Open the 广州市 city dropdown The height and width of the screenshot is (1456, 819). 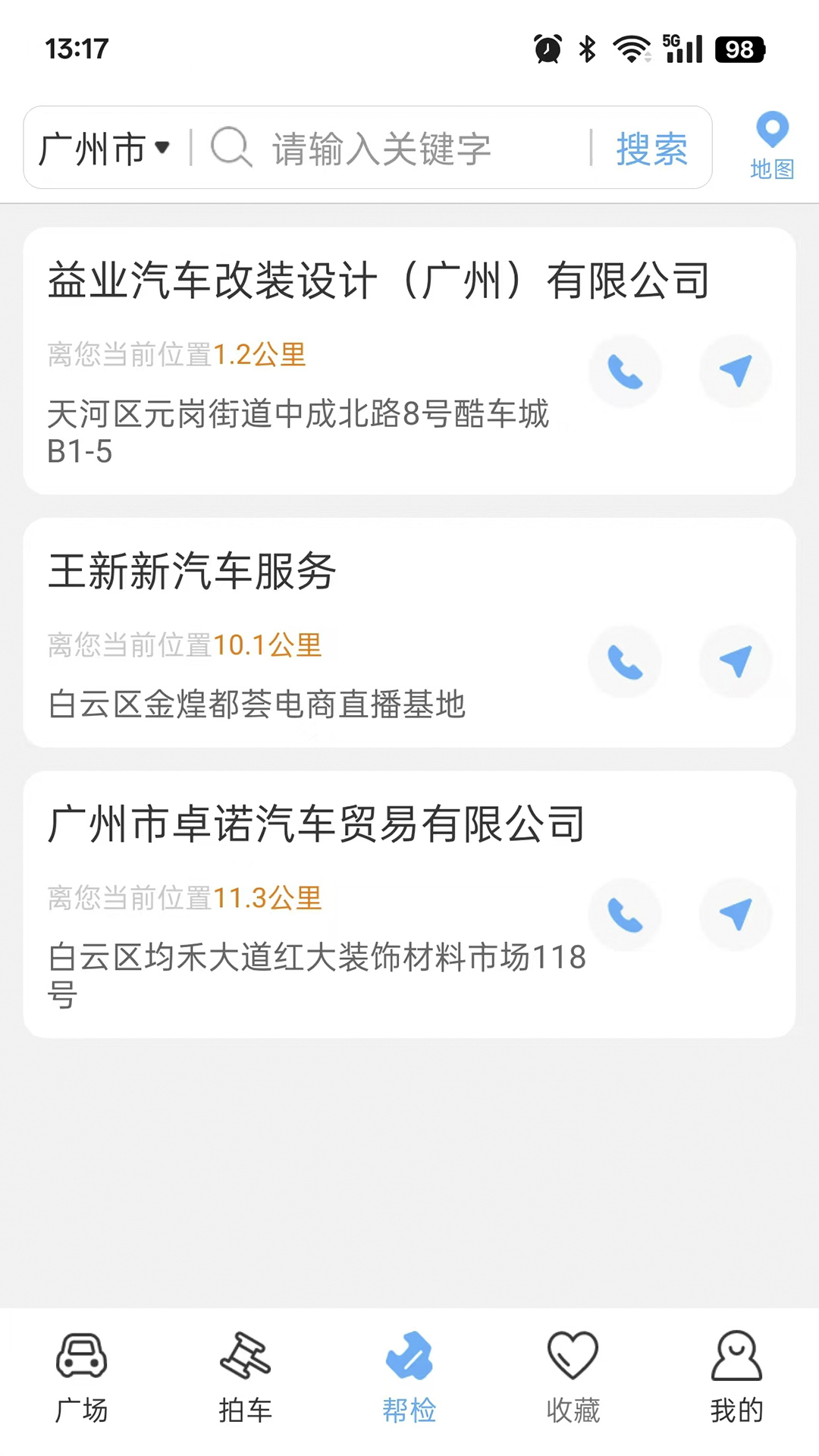pyautogui.click(x=105, y=148)
